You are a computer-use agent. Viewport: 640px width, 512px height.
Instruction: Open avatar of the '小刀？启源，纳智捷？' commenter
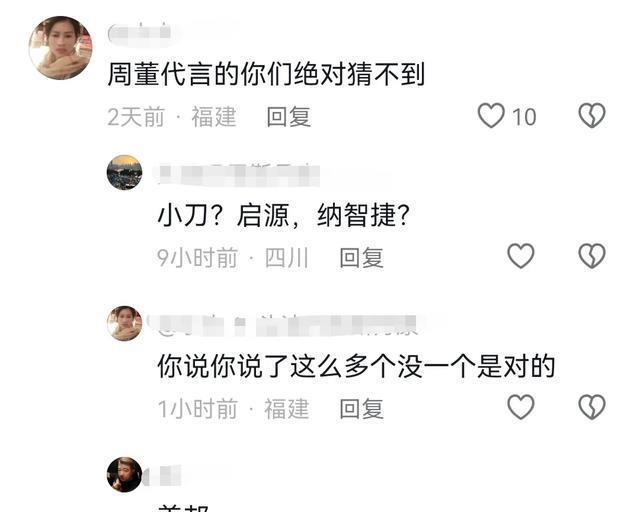125,173
